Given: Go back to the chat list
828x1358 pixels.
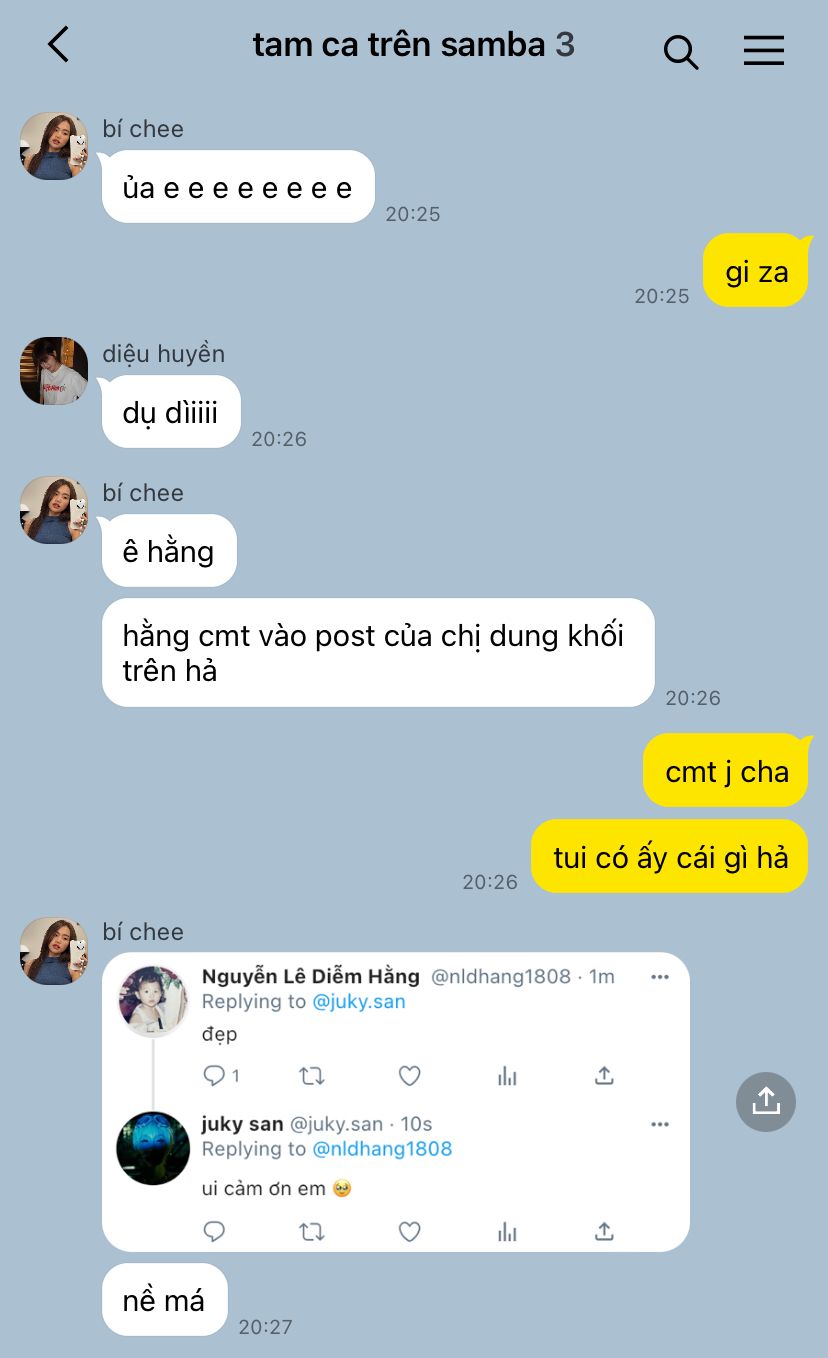Looking at the screenshot, I should [59, 45].
